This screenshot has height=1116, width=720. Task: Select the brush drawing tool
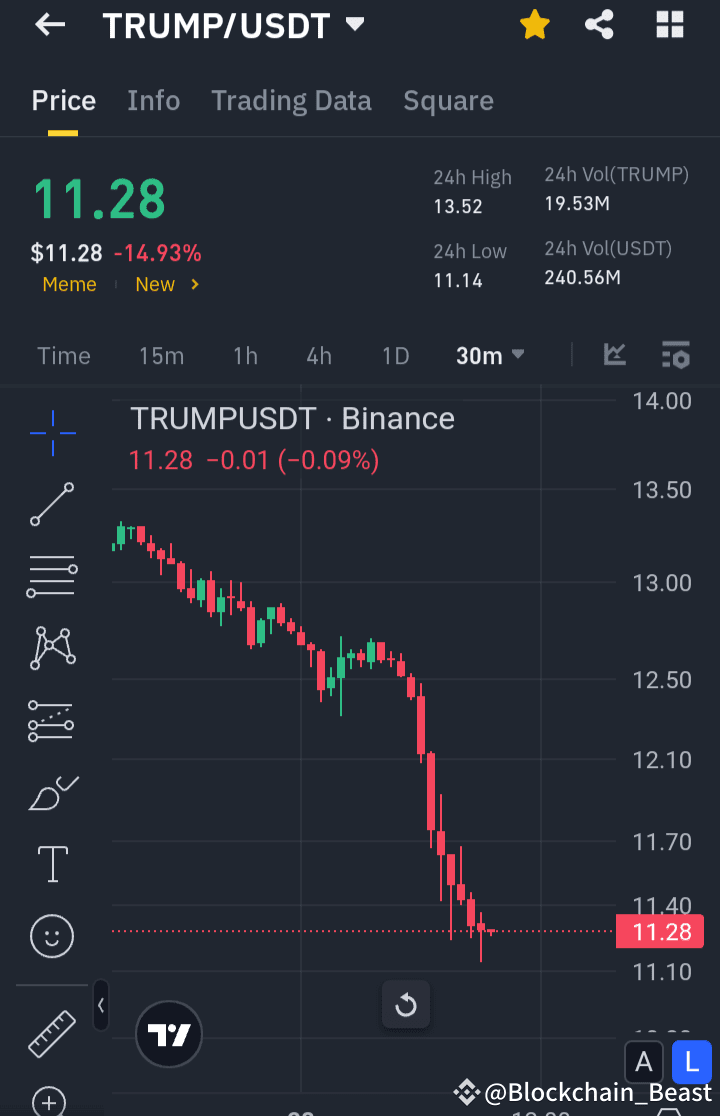(51, 792)
